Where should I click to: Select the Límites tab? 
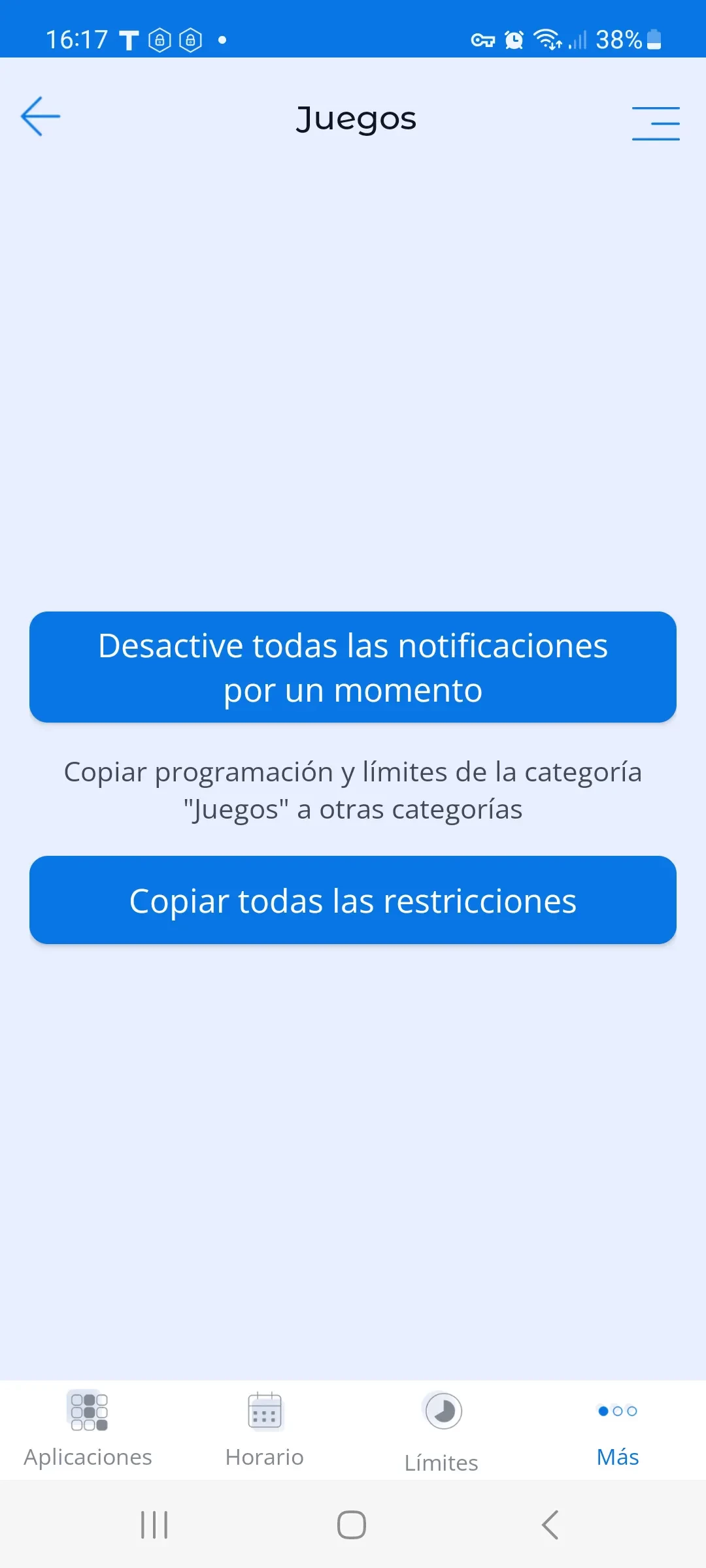442,1431
